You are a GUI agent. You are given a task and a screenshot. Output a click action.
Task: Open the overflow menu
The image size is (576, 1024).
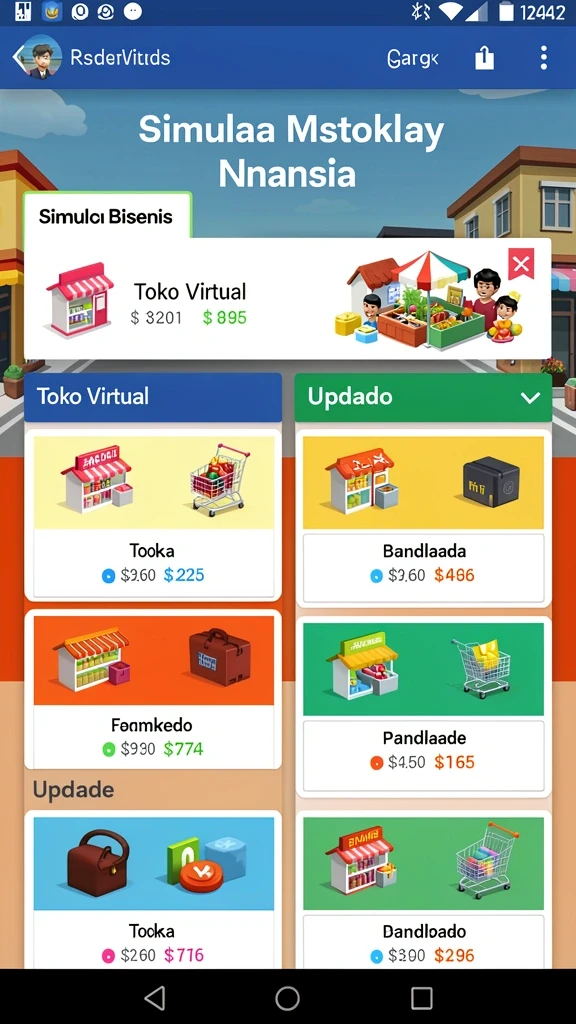pos(543,57)
